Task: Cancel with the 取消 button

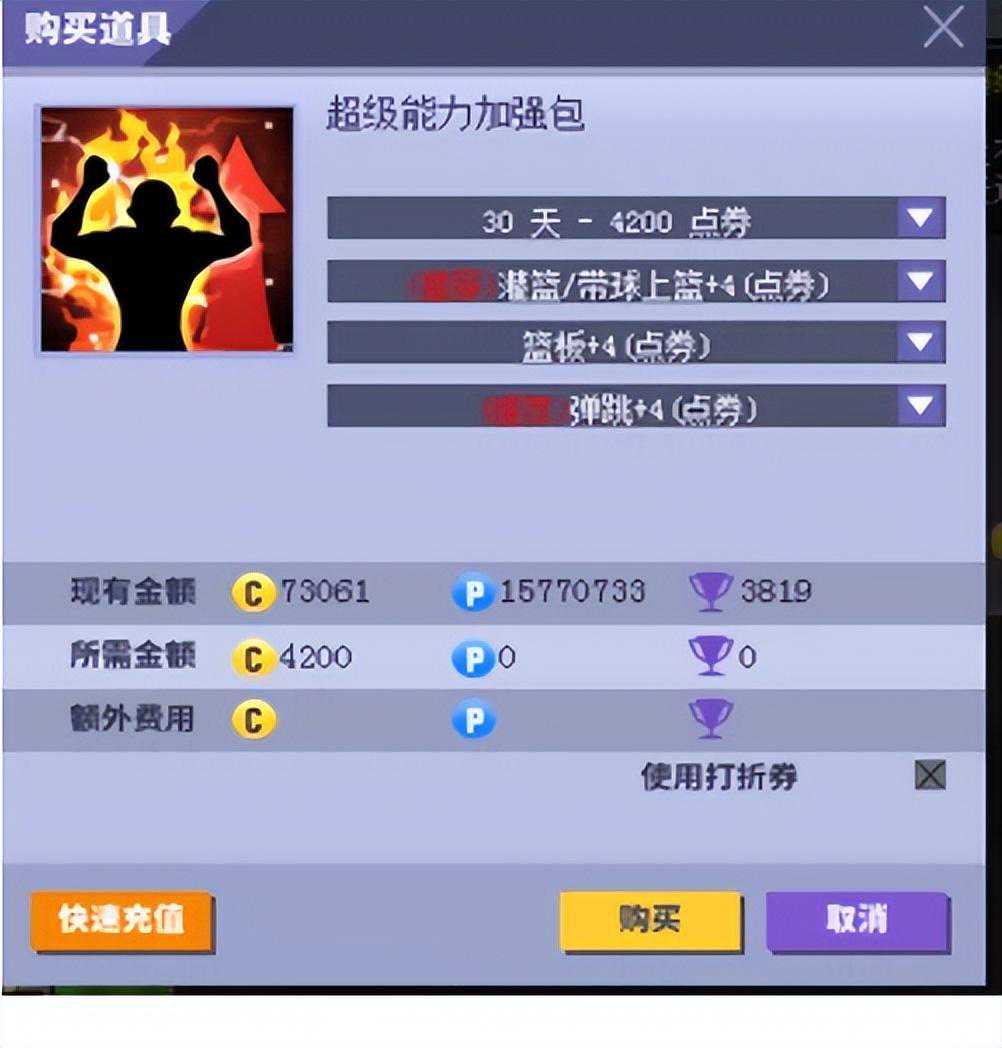Action: [856, 920]
